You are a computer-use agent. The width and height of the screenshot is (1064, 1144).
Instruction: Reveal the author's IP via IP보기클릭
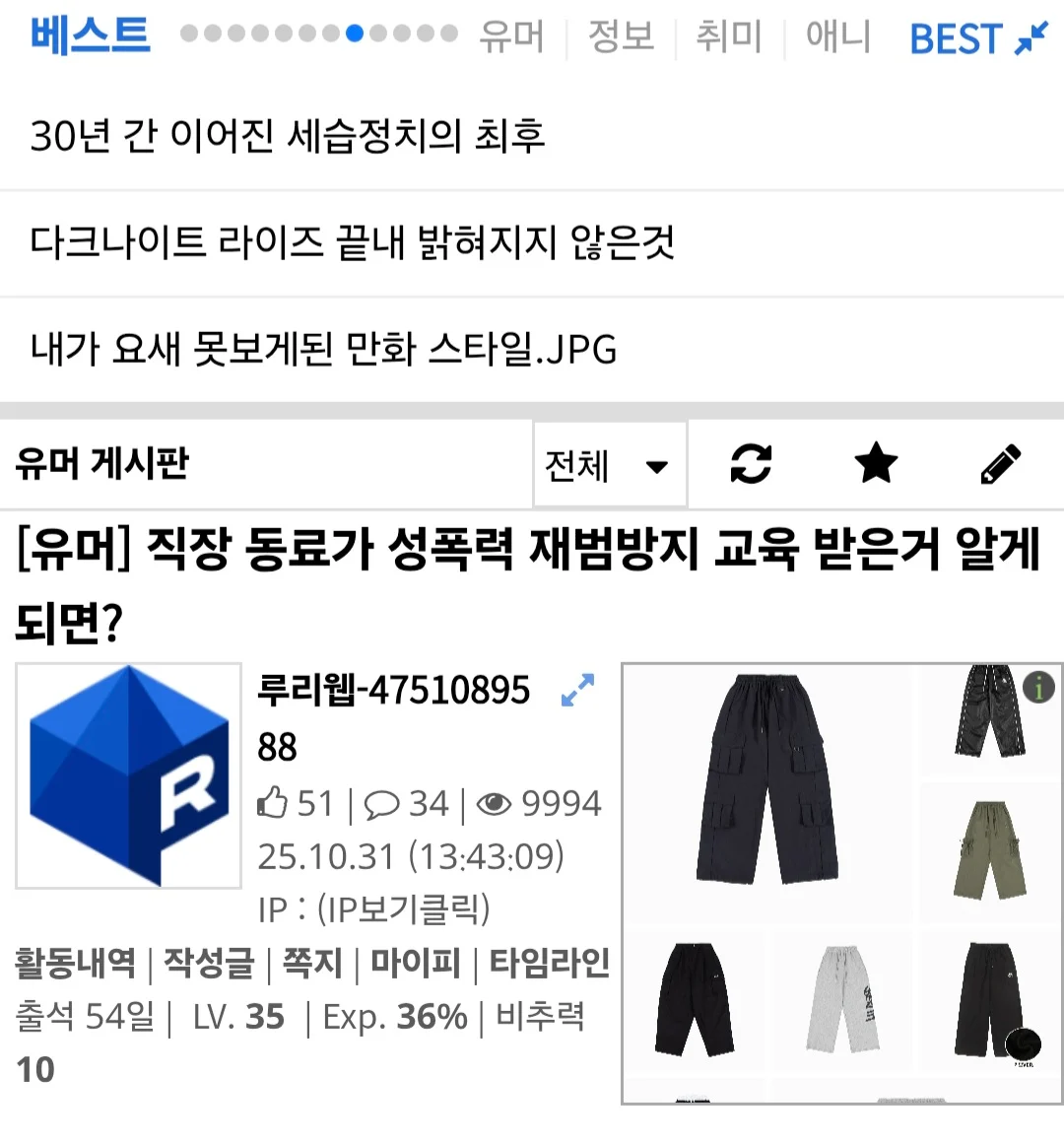click(x=403, y=908)
